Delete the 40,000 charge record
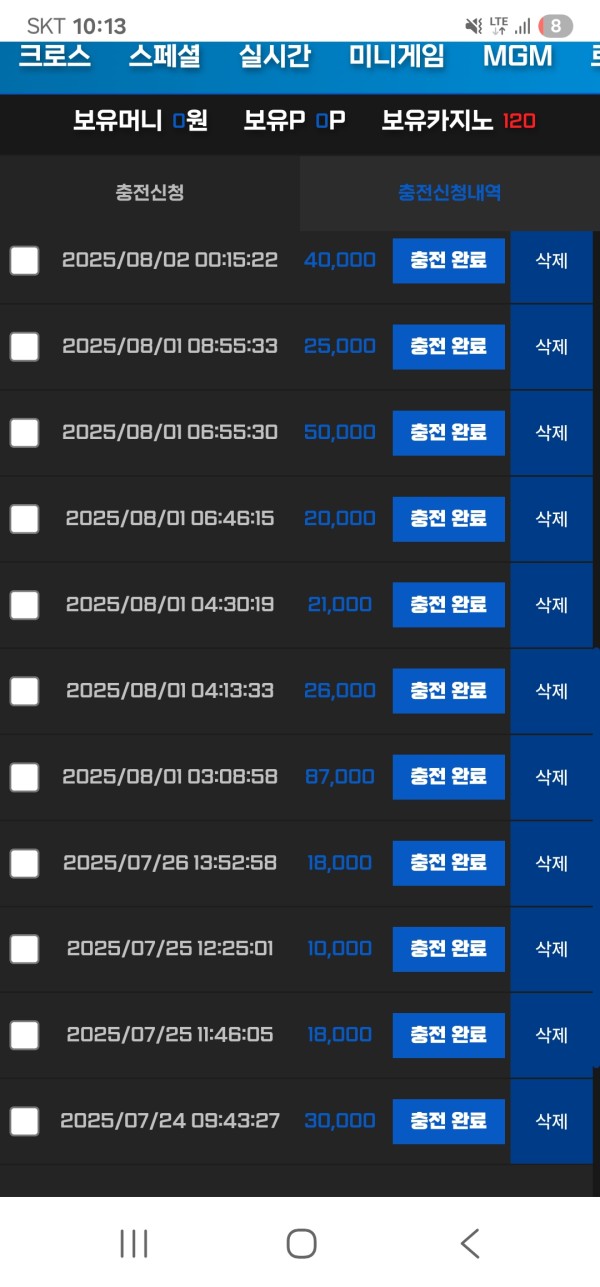Image resolution: width=600 pixels, height=1287 pixels. click(x=552, y=261)
